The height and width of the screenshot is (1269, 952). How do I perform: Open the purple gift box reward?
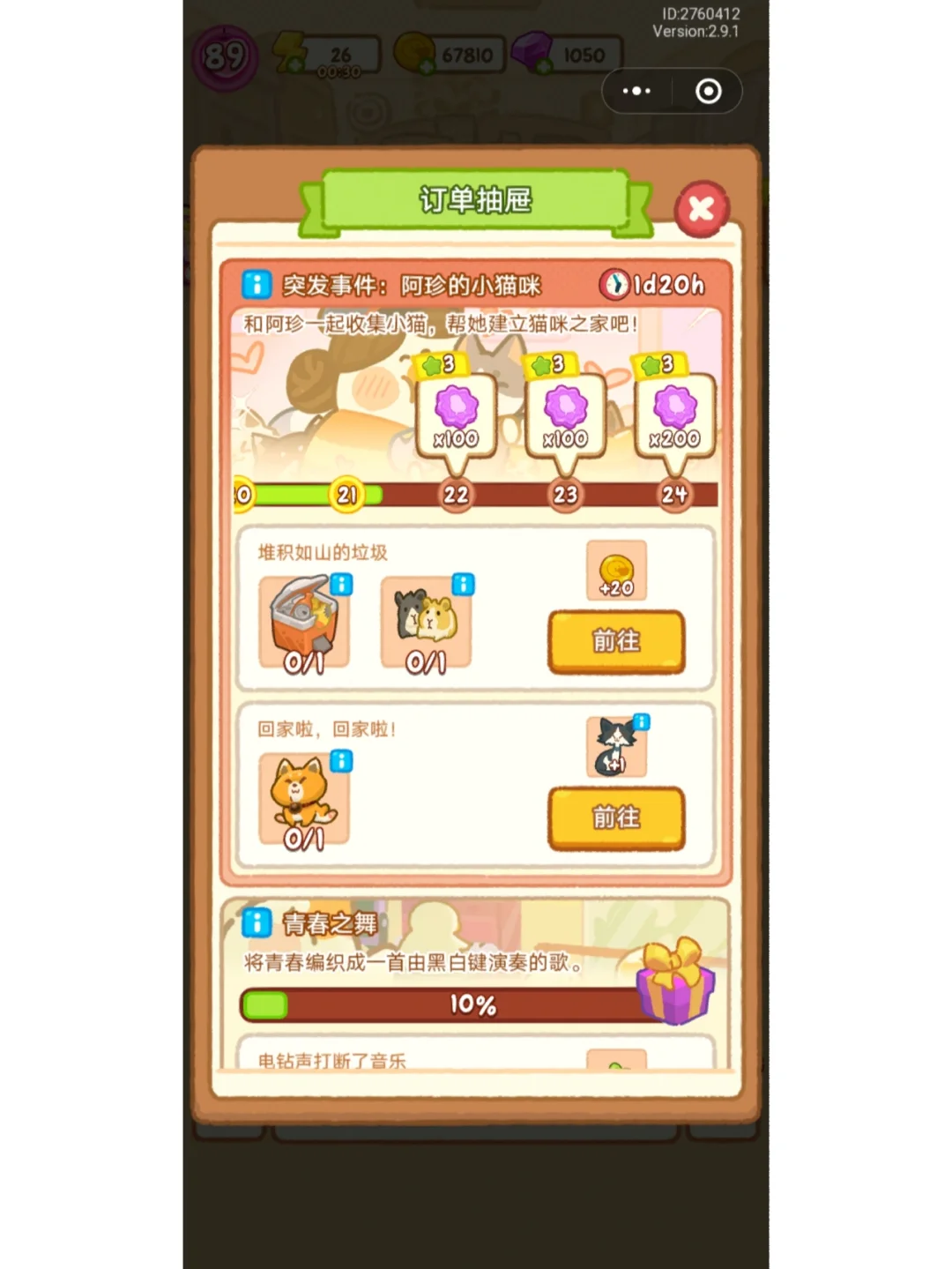click(675, 982)
